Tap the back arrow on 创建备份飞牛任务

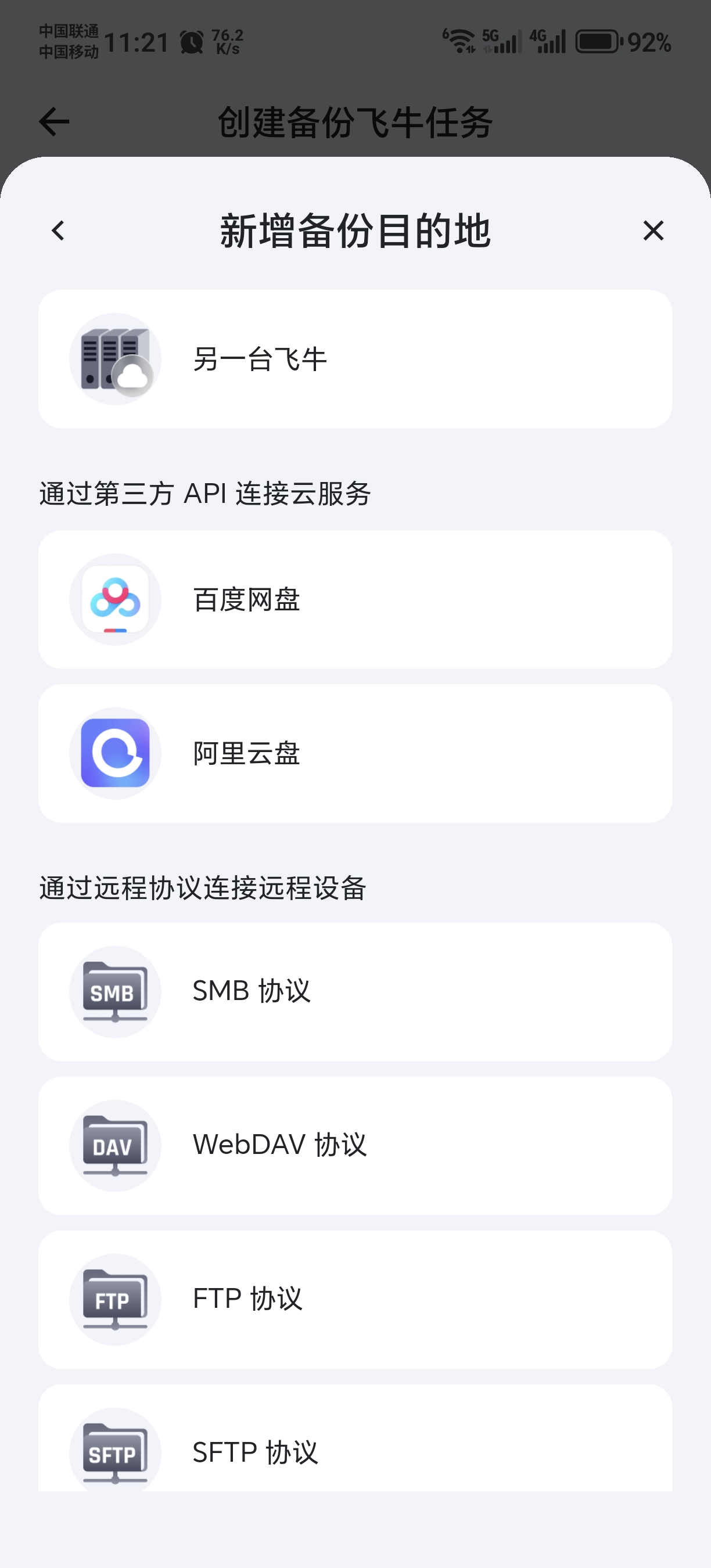point(53,121)
